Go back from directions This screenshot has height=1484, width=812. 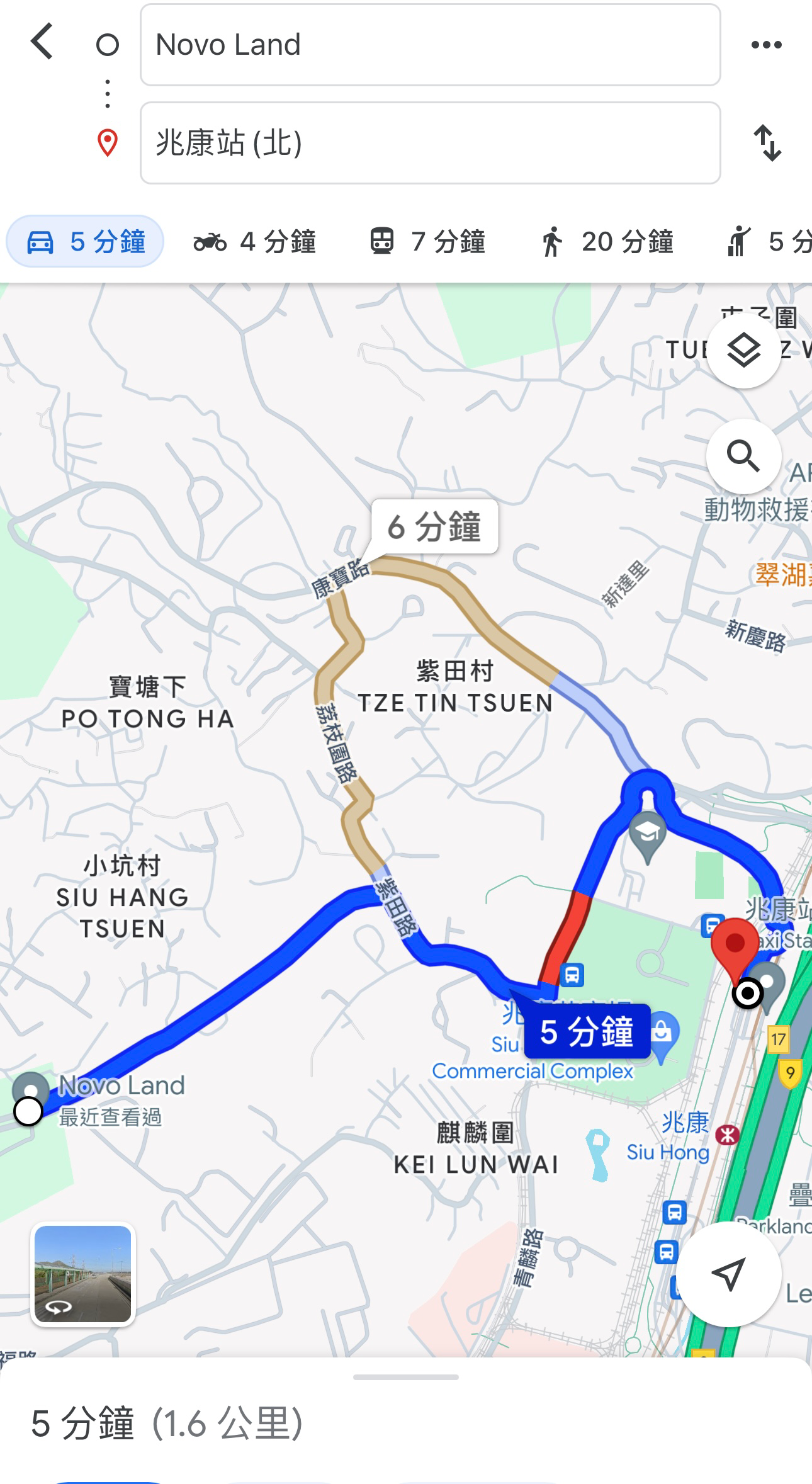pyautogui.click(x=42, y=42)
